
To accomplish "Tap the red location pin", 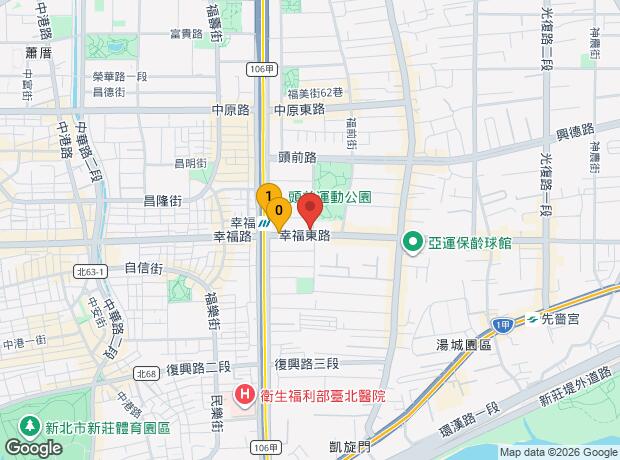I will pyautogui.click(x=310, y=207).
